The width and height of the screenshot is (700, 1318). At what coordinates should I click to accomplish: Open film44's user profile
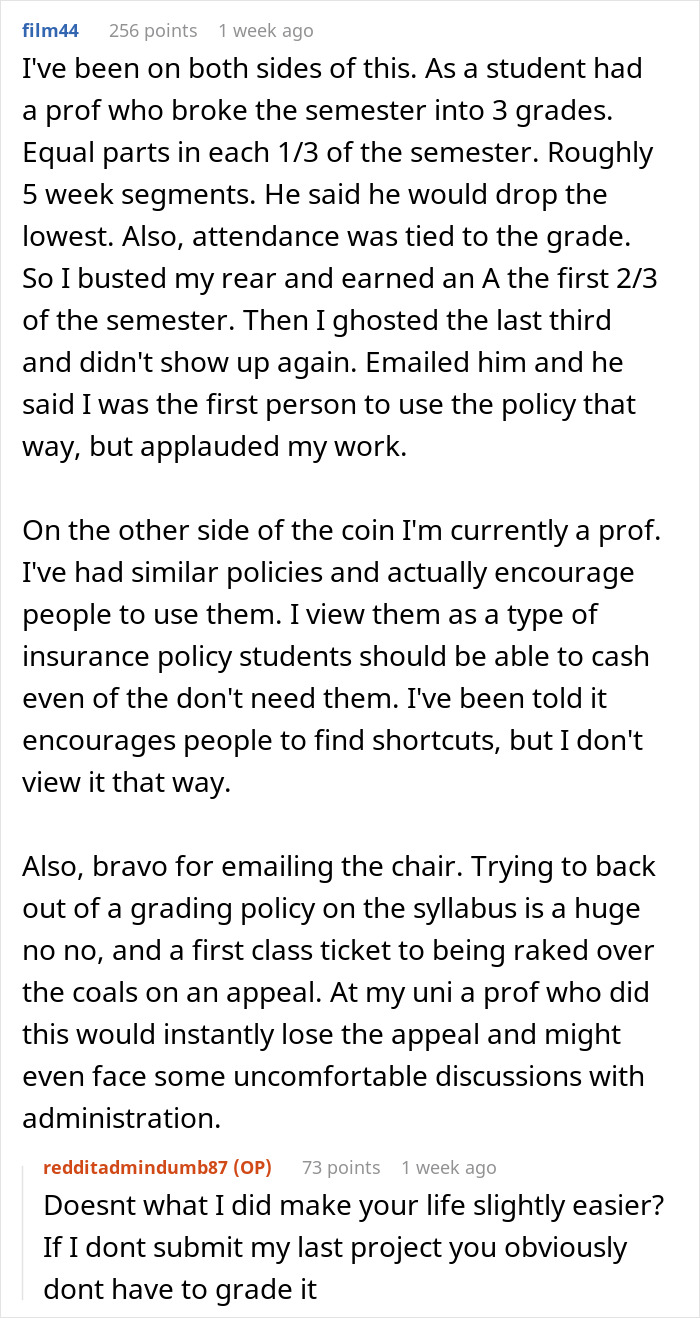53,31
